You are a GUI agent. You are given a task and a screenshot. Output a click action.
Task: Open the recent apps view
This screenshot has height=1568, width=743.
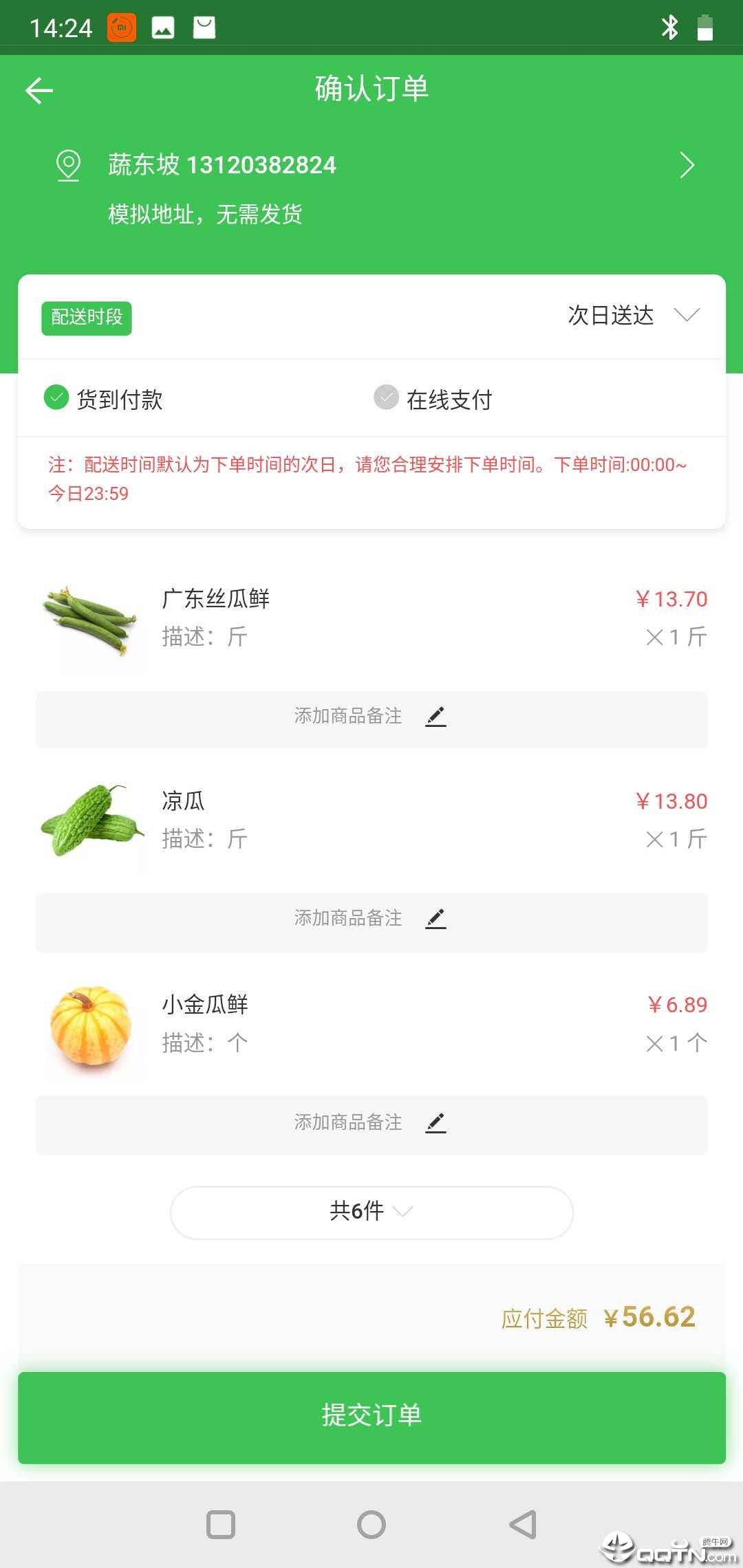point(221,1525)
